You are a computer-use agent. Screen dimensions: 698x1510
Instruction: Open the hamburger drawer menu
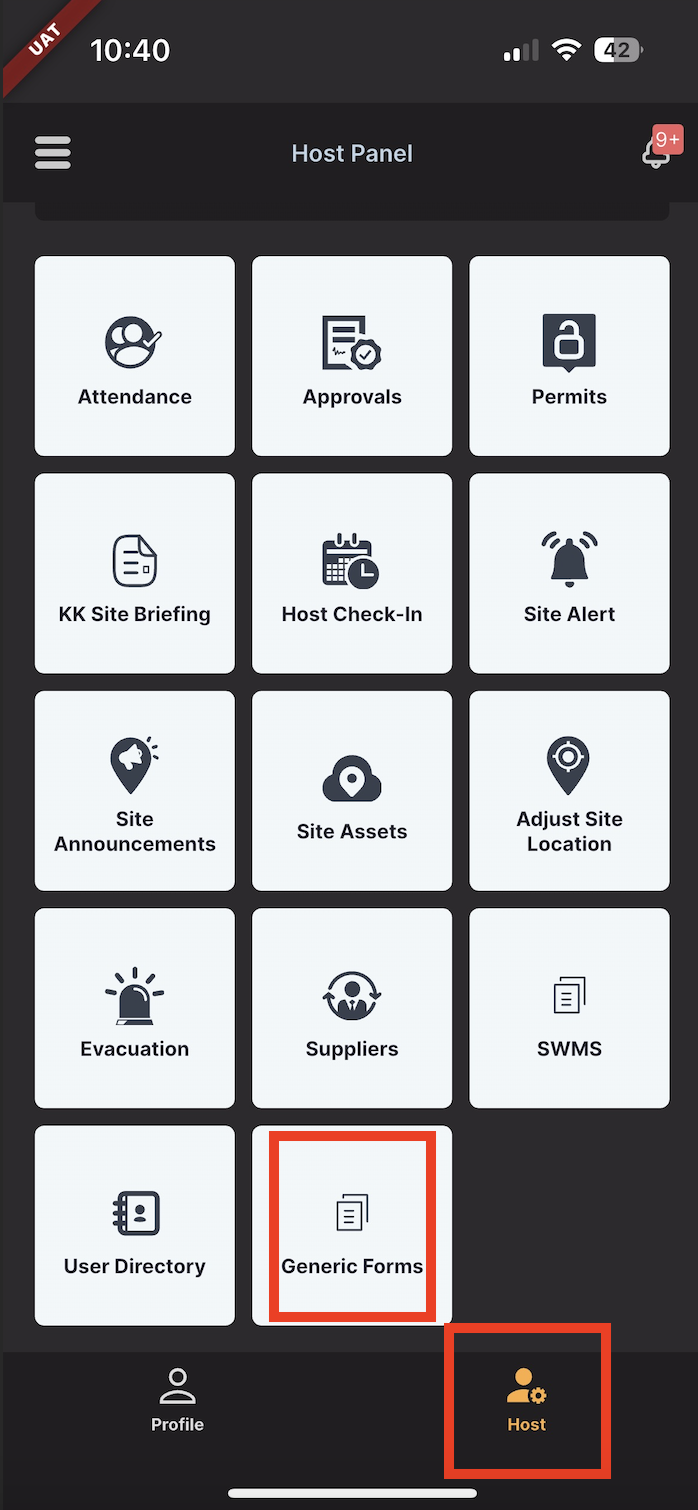(52, 152)
